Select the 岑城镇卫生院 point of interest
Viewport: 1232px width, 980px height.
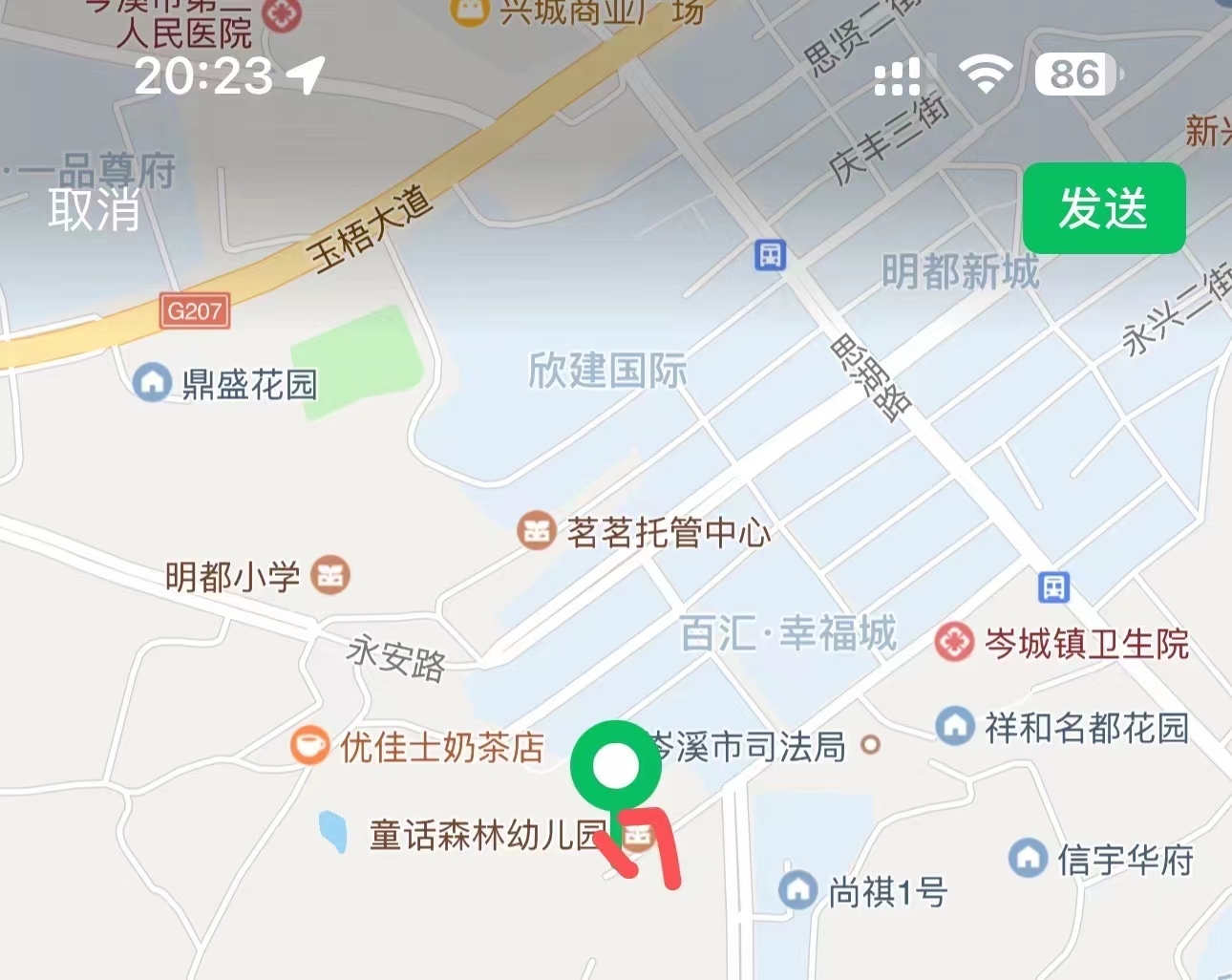[954, 642]
